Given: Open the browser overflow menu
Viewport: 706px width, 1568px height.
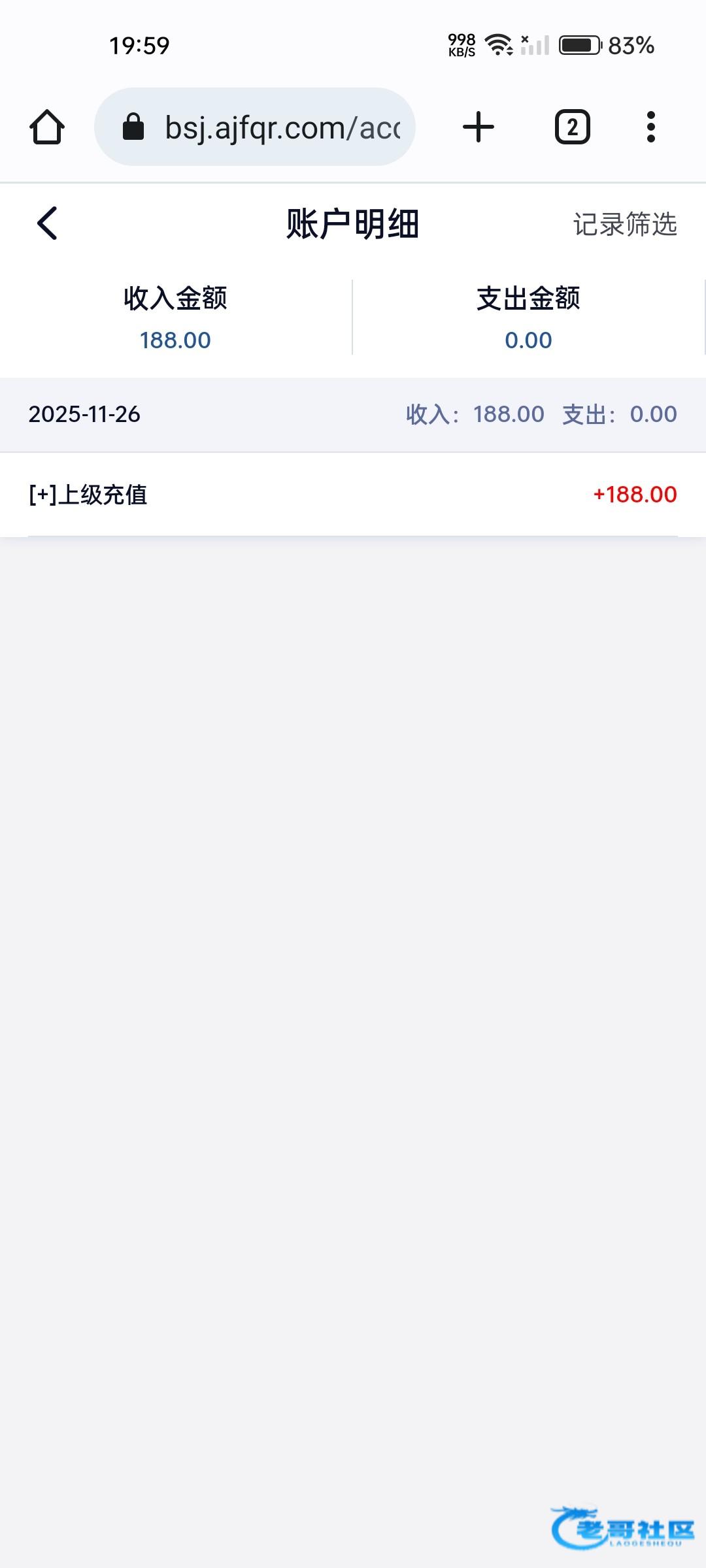Looking at the screenshot, I should click(650, 127).
